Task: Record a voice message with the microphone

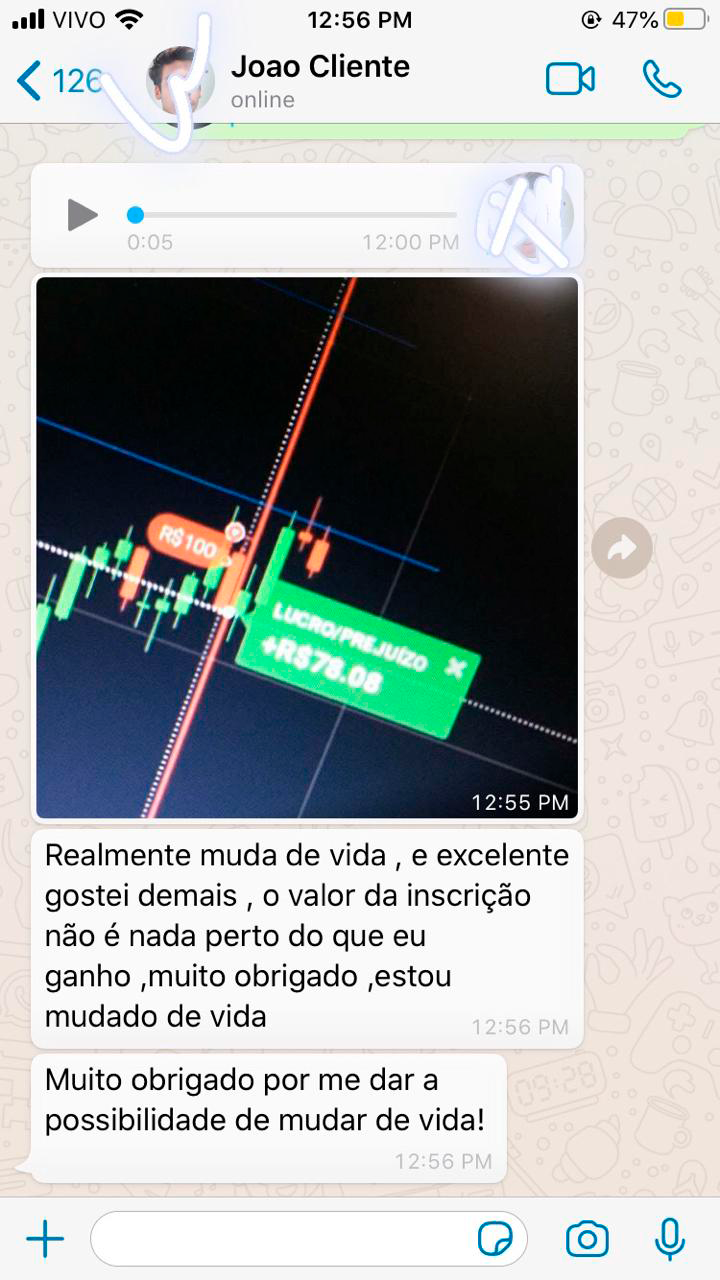Action: tap(669, 1240)
